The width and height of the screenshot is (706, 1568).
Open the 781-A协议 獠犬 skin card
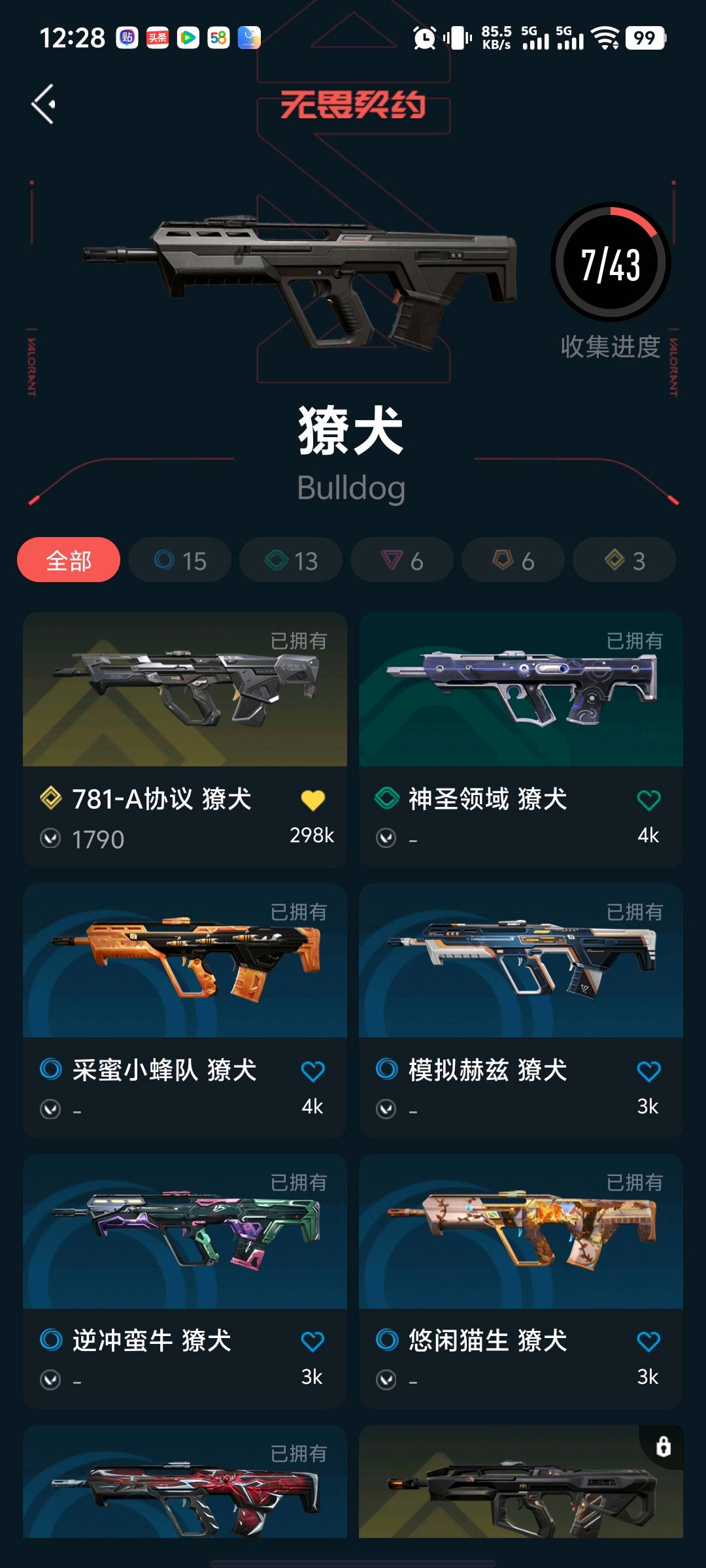coord(185,693)
